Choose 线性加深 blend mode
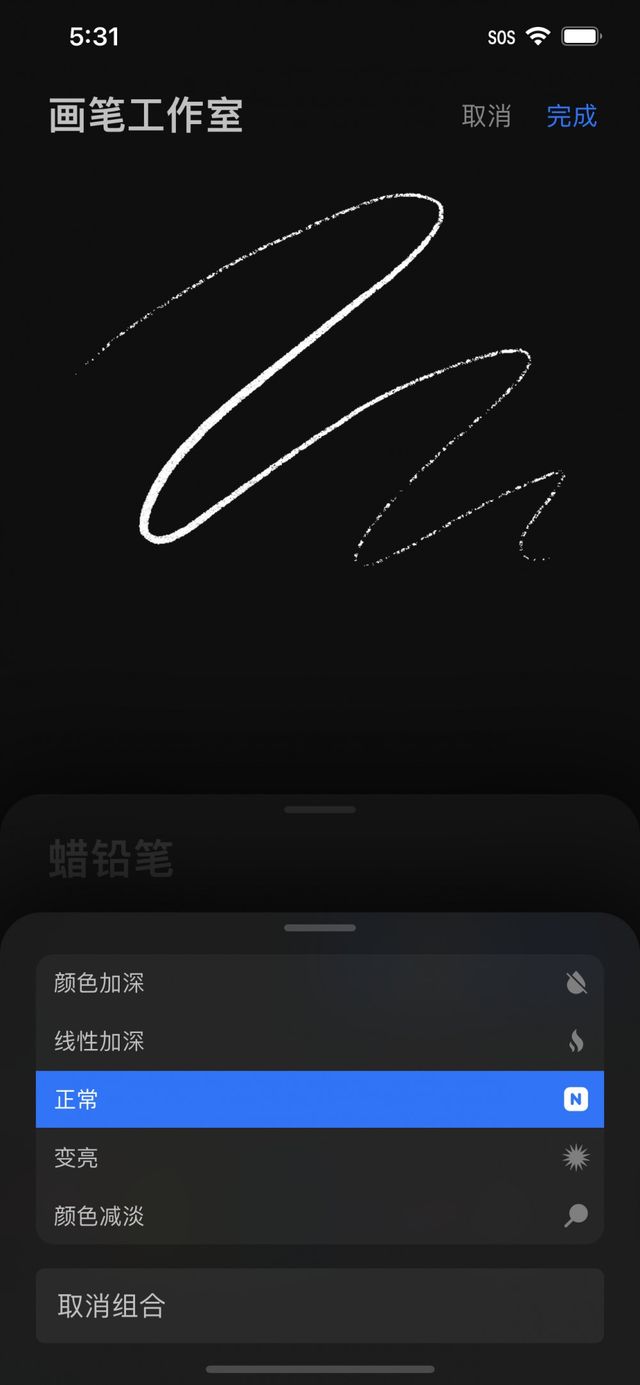Image resolution: width=640 pixels, height=1385 pixels. 319,1041
